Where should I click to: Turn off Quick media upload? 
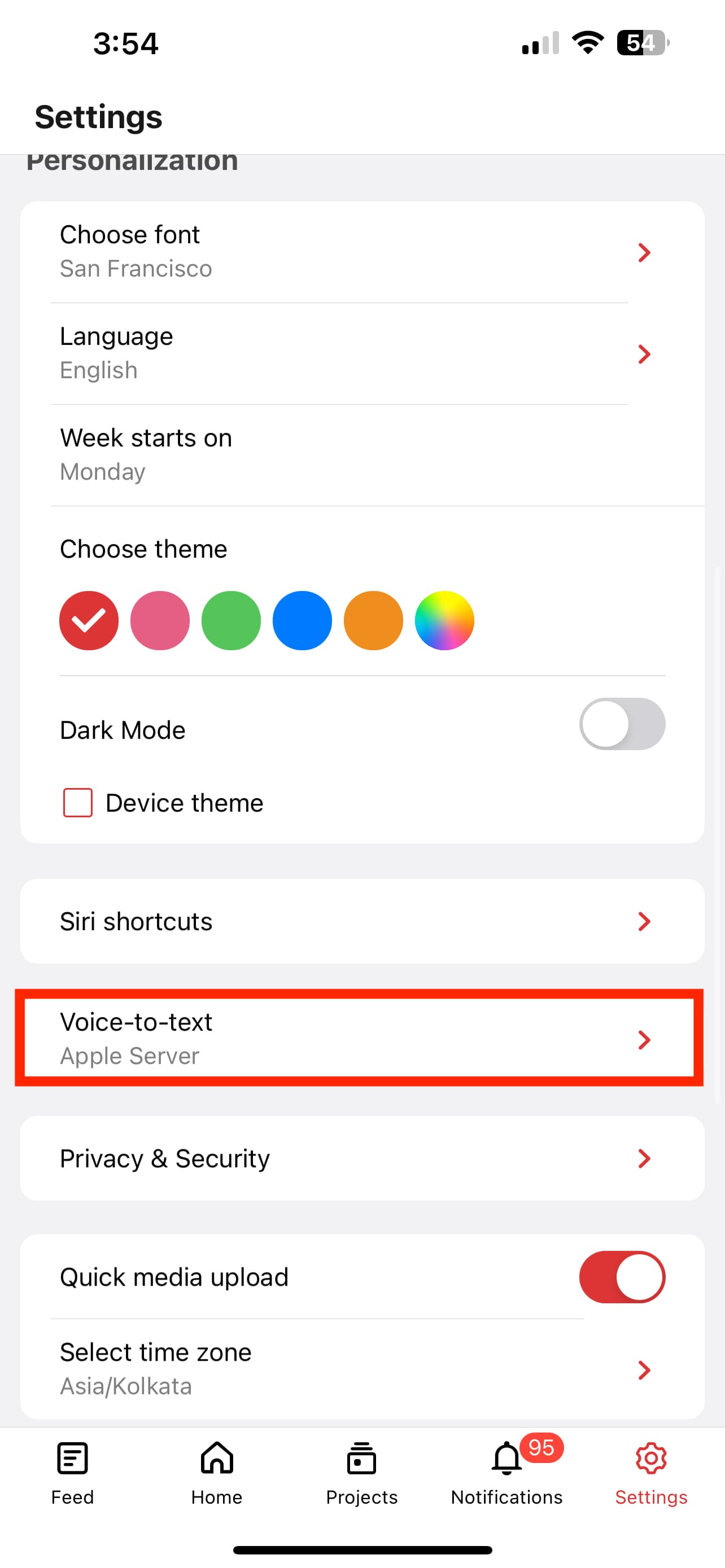pos(622,1276)
